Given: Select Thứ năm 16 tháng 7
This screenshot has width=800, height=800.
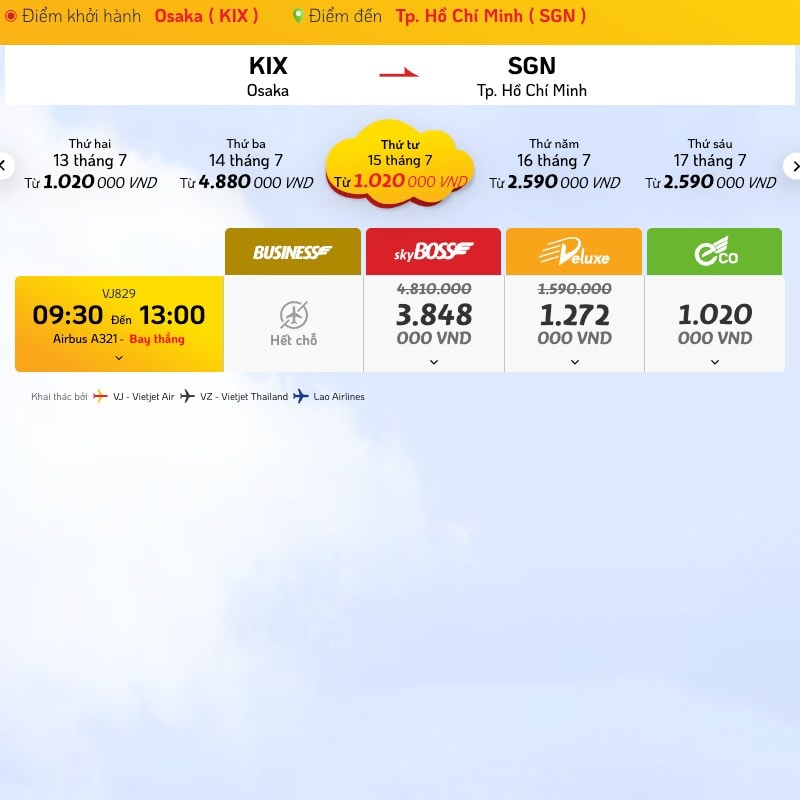Looking at the screenshot, I should tap(554, 164).
